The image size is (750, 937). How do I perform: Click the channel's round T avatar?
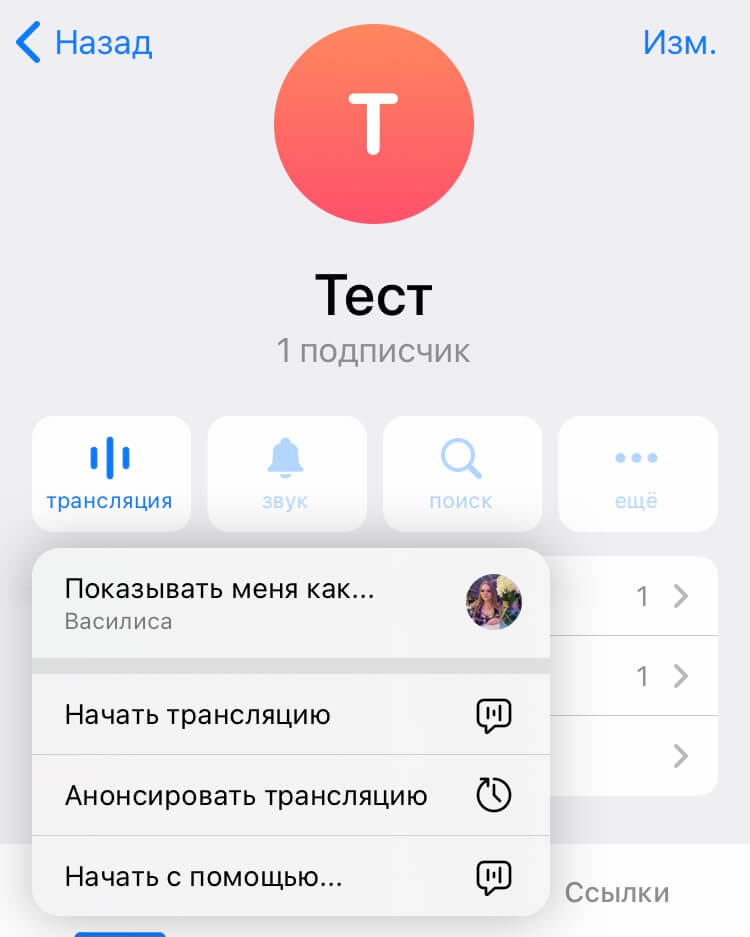[x=375, y=122]
